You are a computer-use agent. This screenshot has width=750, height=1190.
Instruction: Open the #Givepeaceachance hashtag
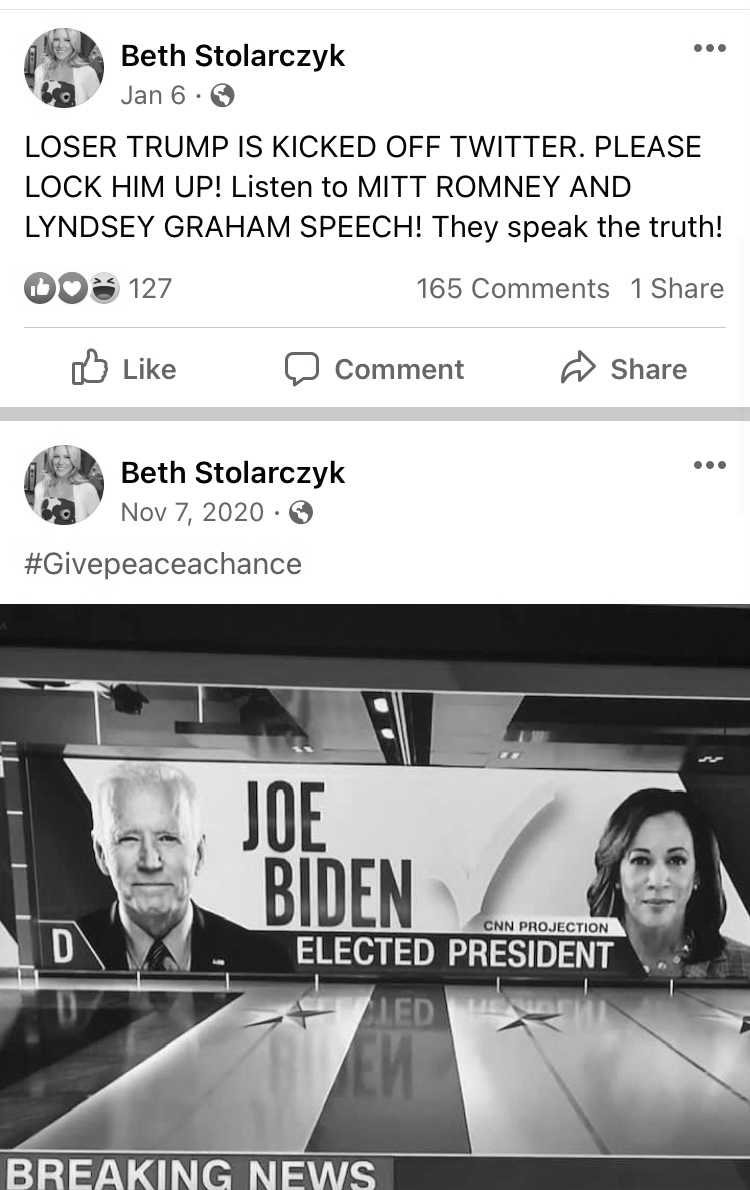point(162,564)
